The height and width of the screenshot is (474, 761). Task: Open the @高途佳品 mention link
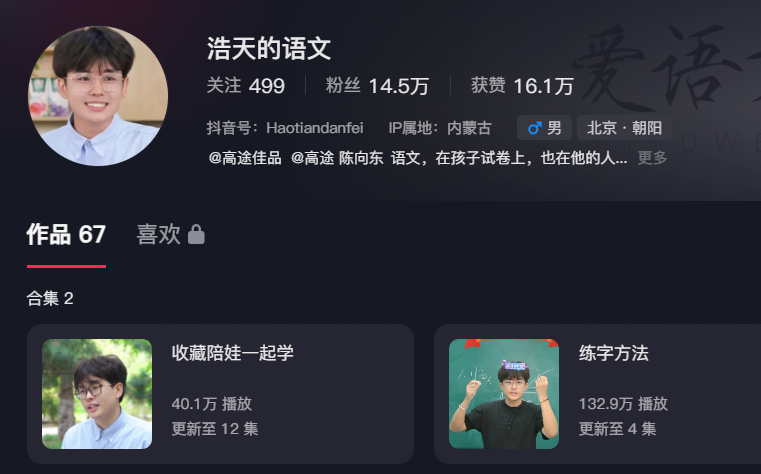coord(244,158)
